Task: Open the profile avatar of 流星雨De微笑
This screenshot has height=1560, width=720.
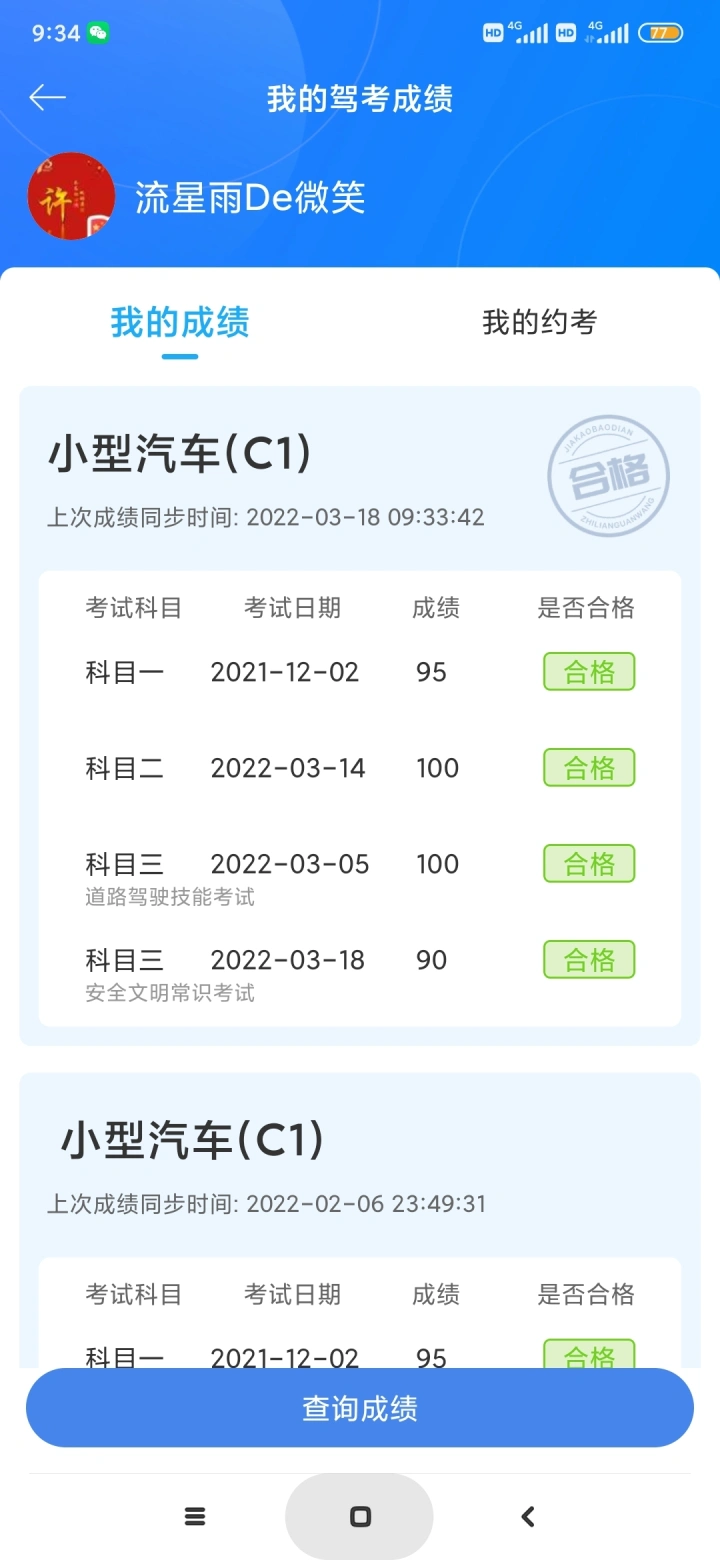Action: [70, 196]
